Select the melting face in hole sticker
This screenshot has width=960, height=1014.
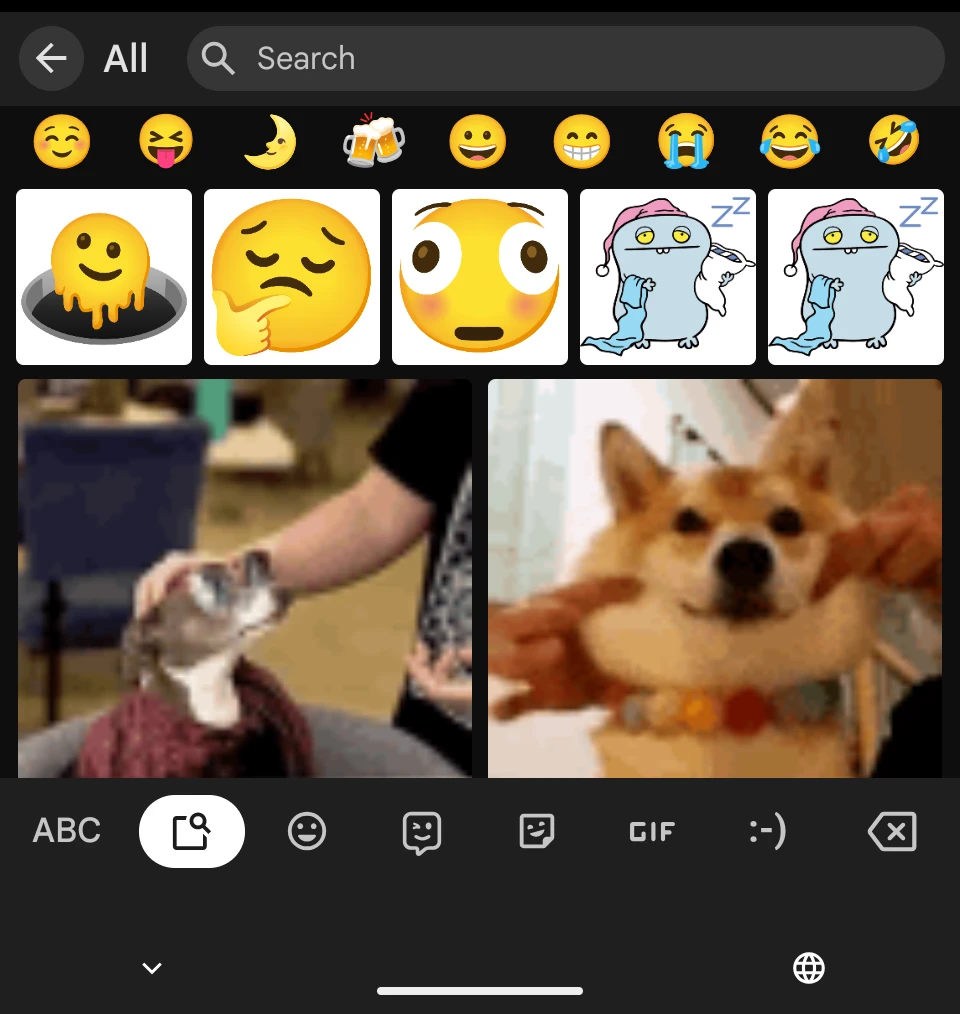[x=104, y=277]
